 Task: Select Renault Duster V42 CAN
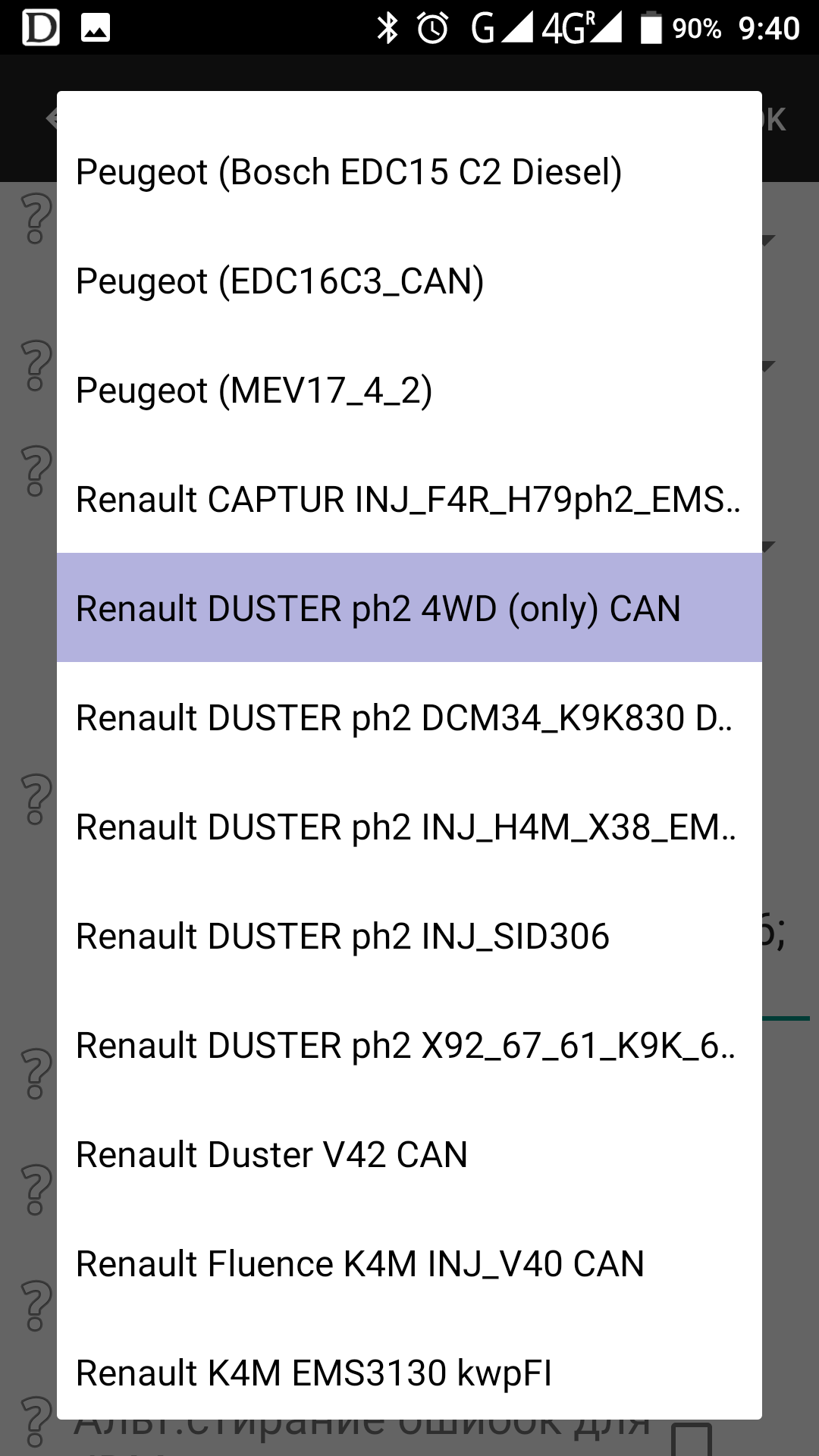[409, 1155]
